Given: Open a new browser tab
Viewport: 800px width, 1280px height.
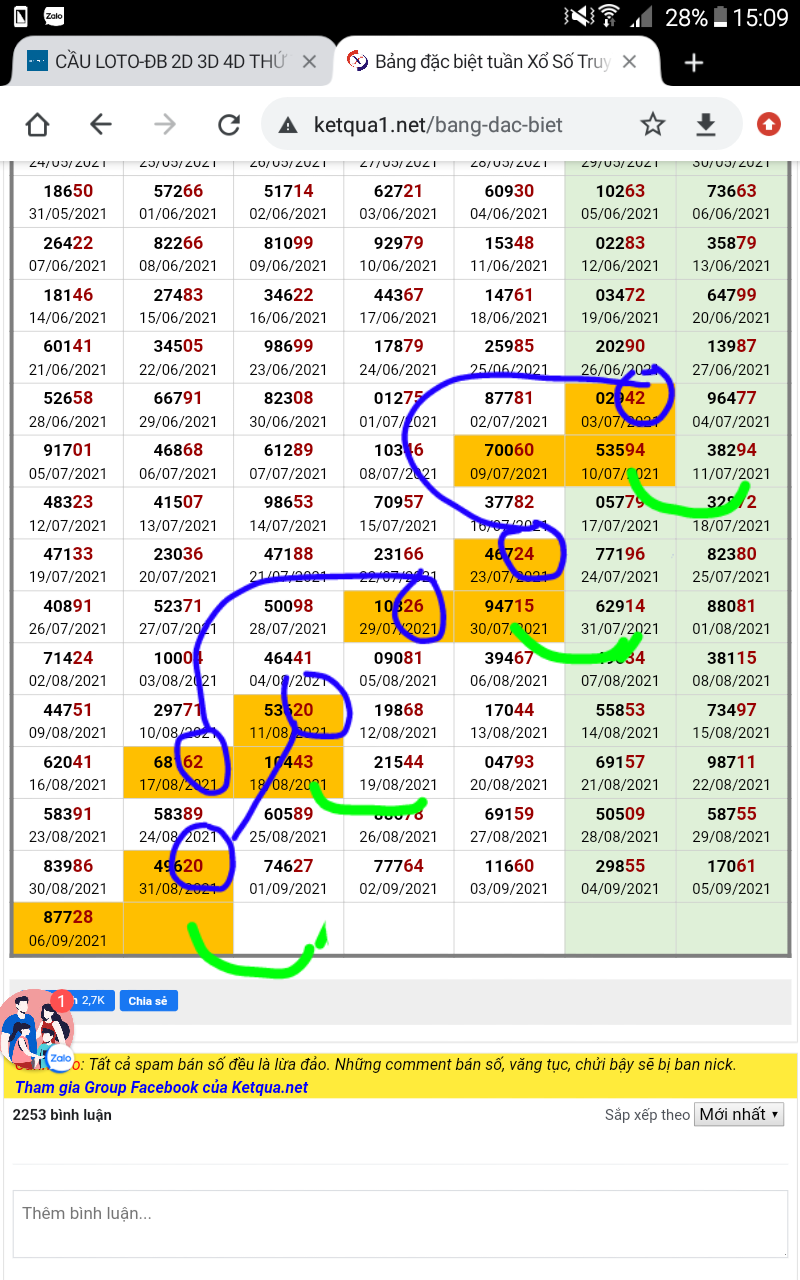Looking at the screenshot, I should click(x=694, y=63).
